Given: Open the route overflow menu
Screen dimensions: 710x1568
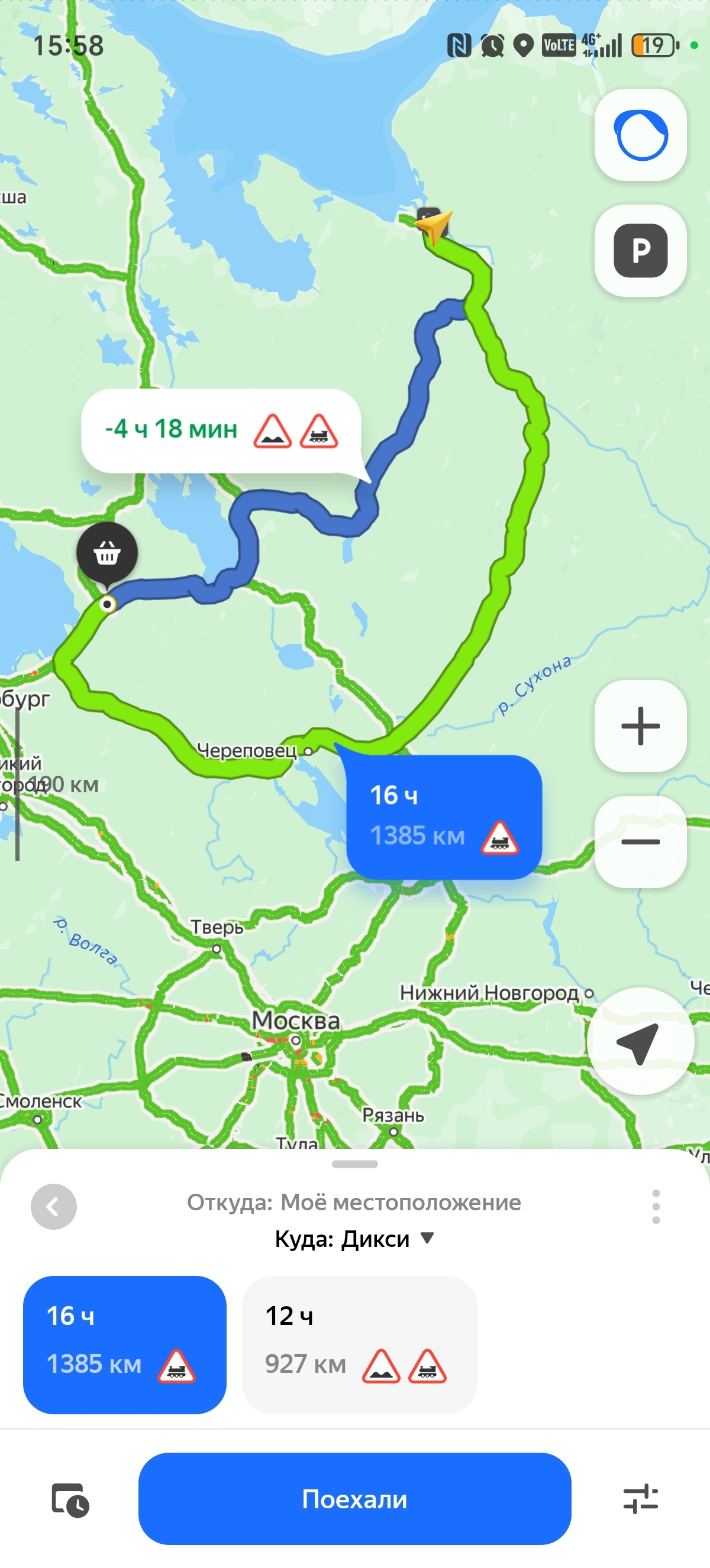Looking at the screenshot, I should 655,1206.
